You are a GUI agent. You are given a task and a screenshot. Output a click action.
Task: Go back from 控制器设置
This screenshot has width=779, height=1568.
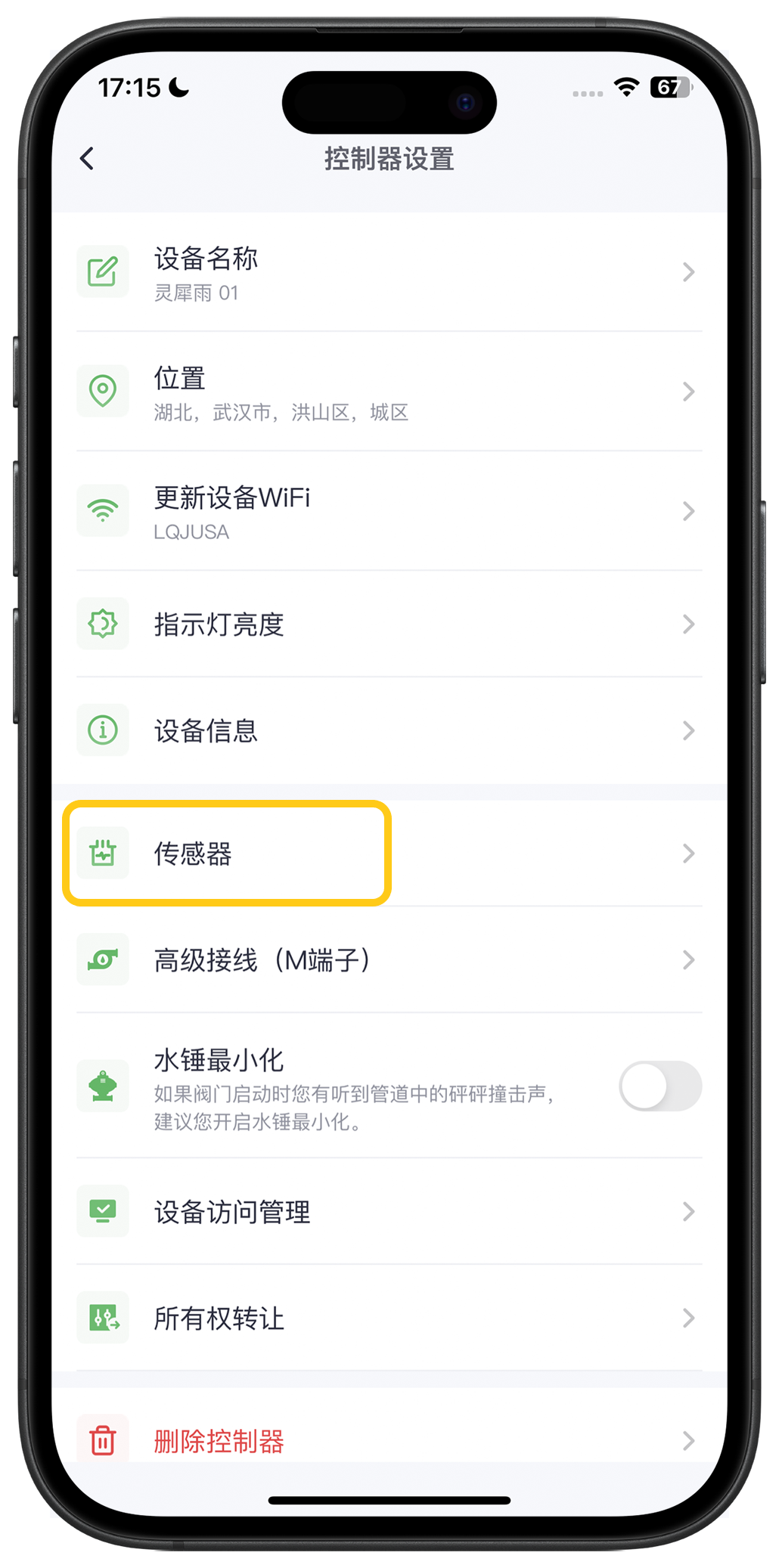pos(87,159)
